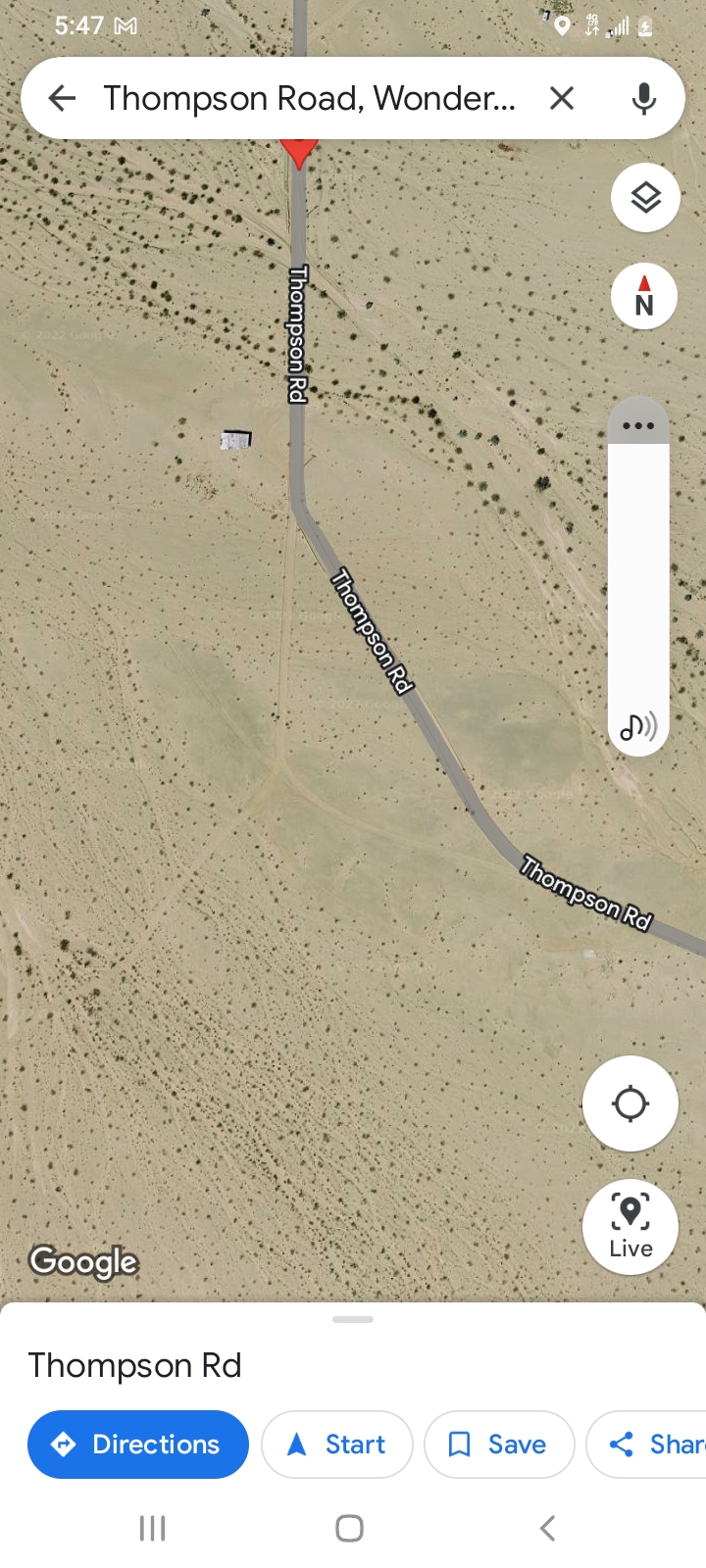This screenshot has height=1568, width=706.
Task: Select the red map pin marker
Action: coord(299,152)
